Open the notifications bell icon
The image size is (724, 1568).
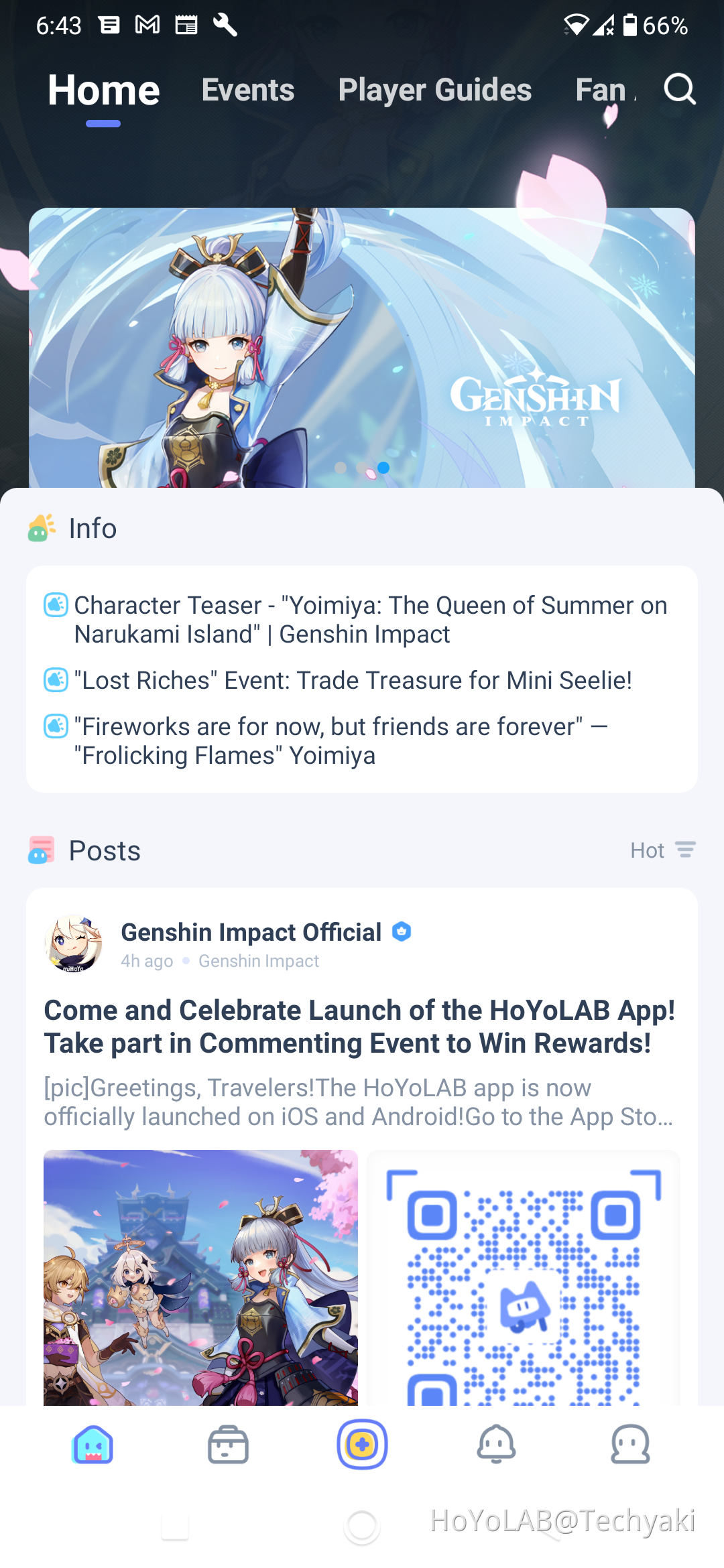click(495, 1445)
